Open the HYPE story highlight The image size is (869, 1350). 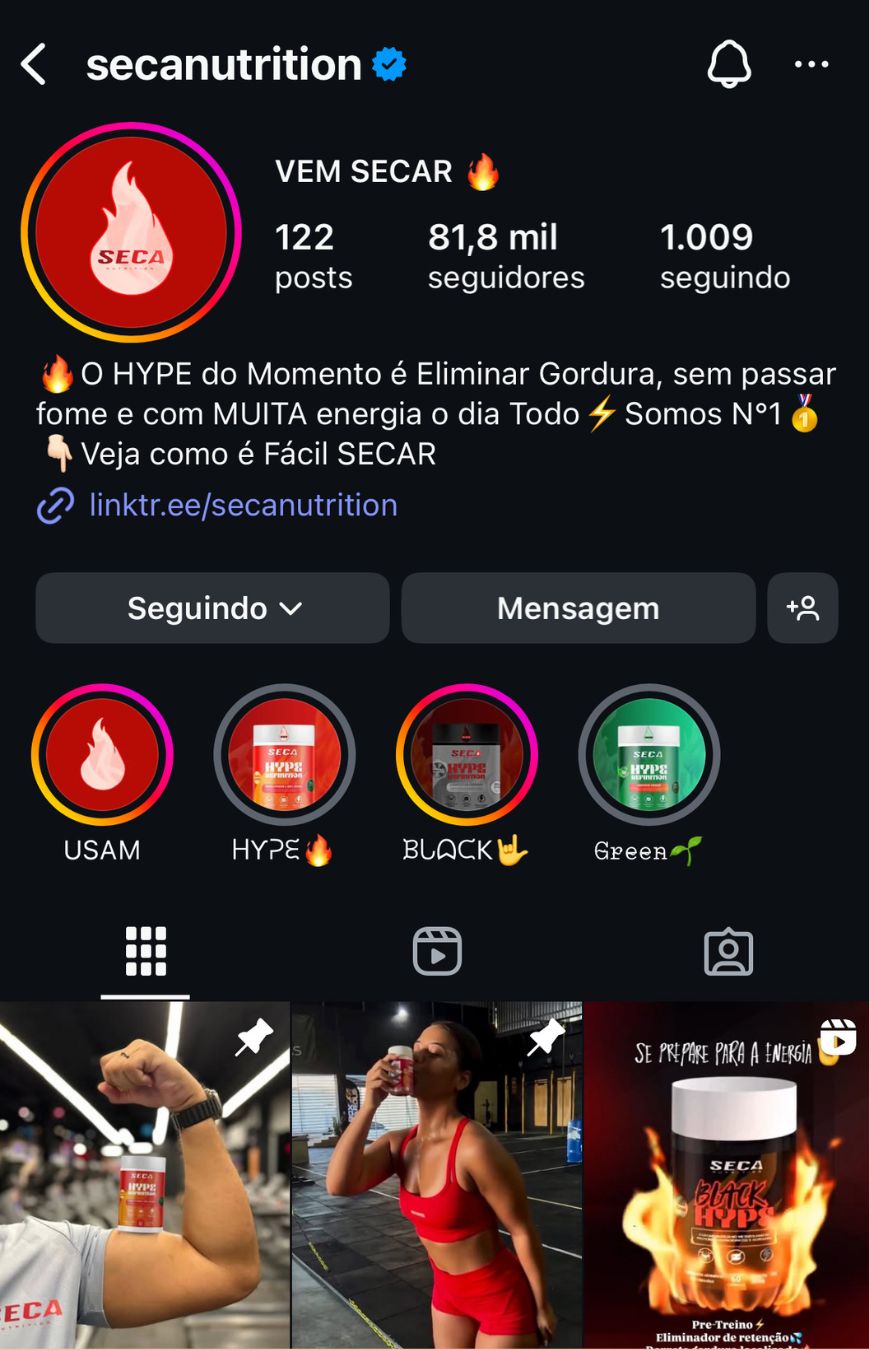pyautogui.click(x=284, y=755)
